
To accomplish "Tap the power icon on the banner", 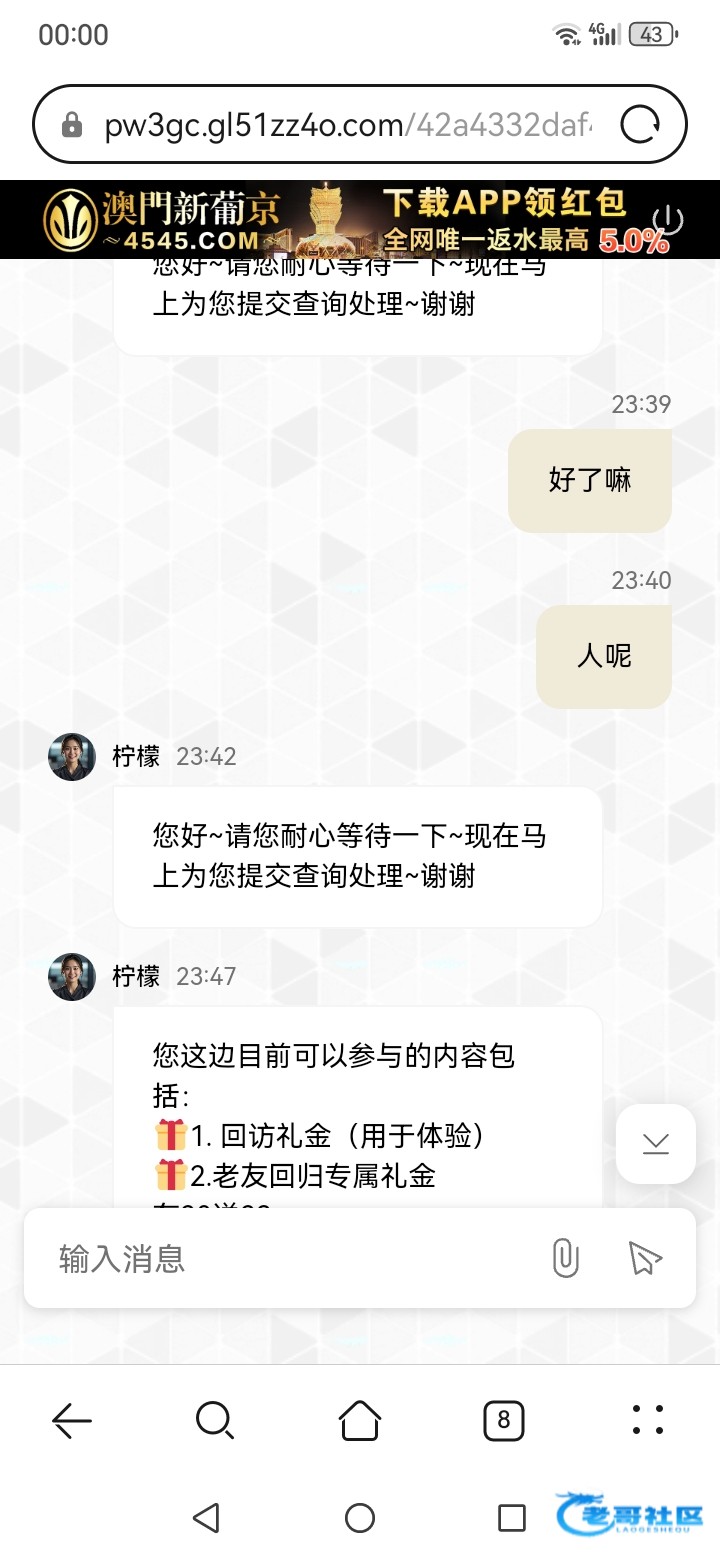I will (x=667, y=219).
